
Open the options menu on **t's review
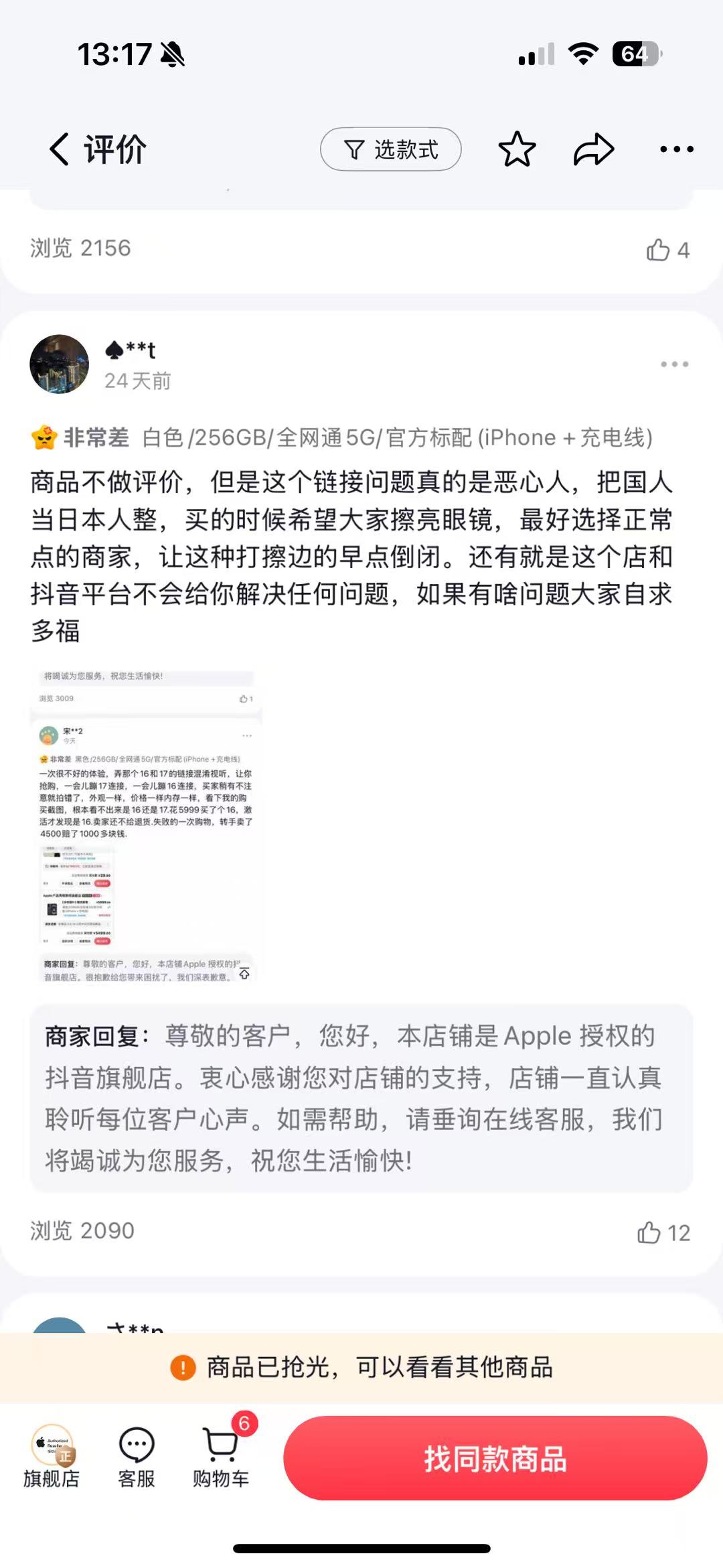point(674,364)
